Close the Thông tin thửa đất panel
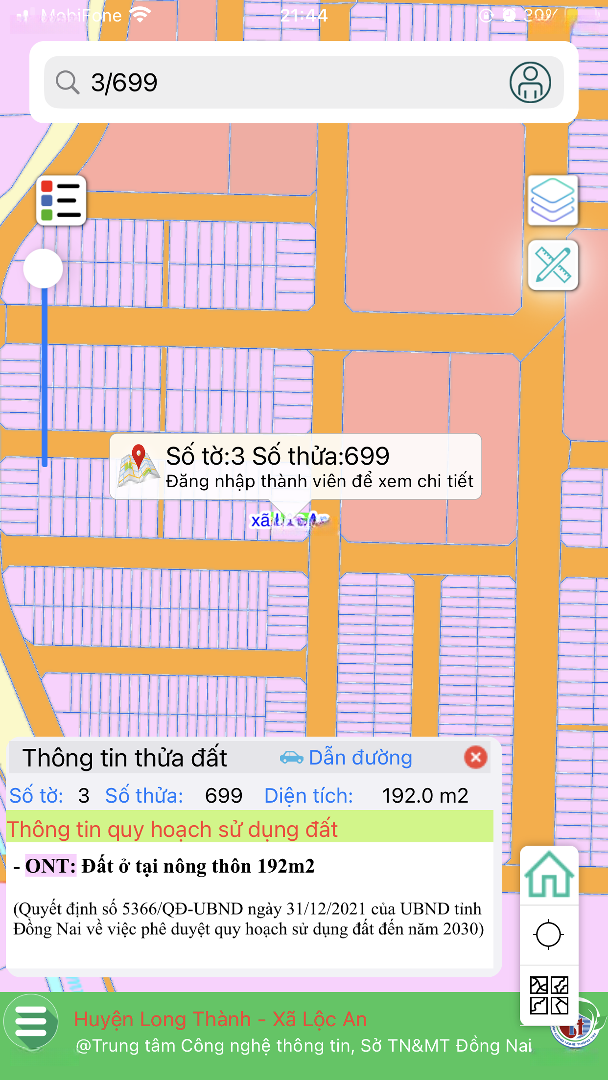This screenshot has width=608, height=1080. coord(476,757)
